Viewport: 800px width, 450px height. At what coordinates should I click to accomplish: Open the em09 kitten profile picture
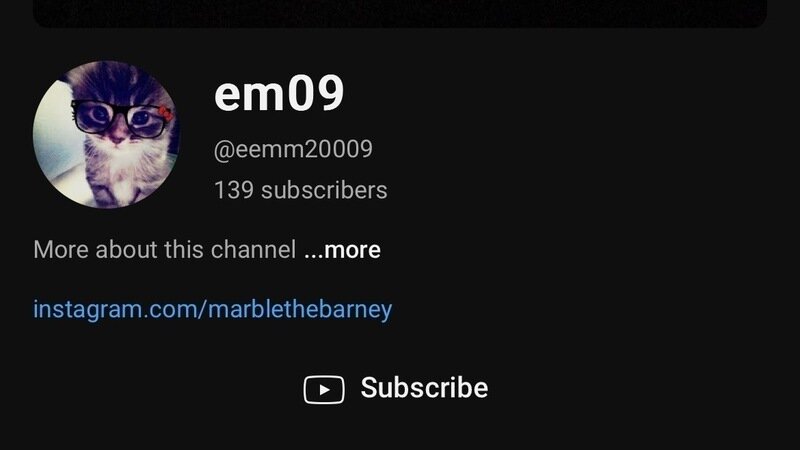coord(107,134)
